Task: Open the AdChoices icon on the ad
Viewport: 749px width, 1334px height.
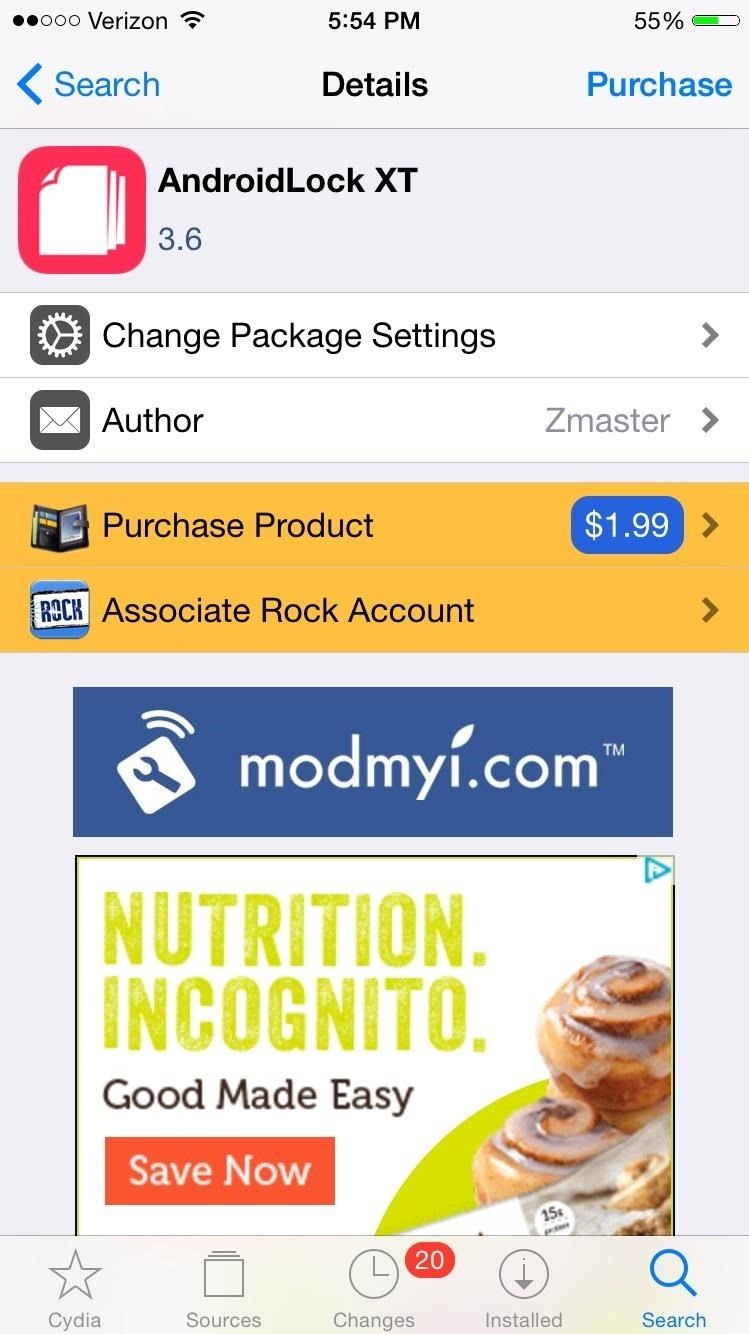Action: [656, 870]
